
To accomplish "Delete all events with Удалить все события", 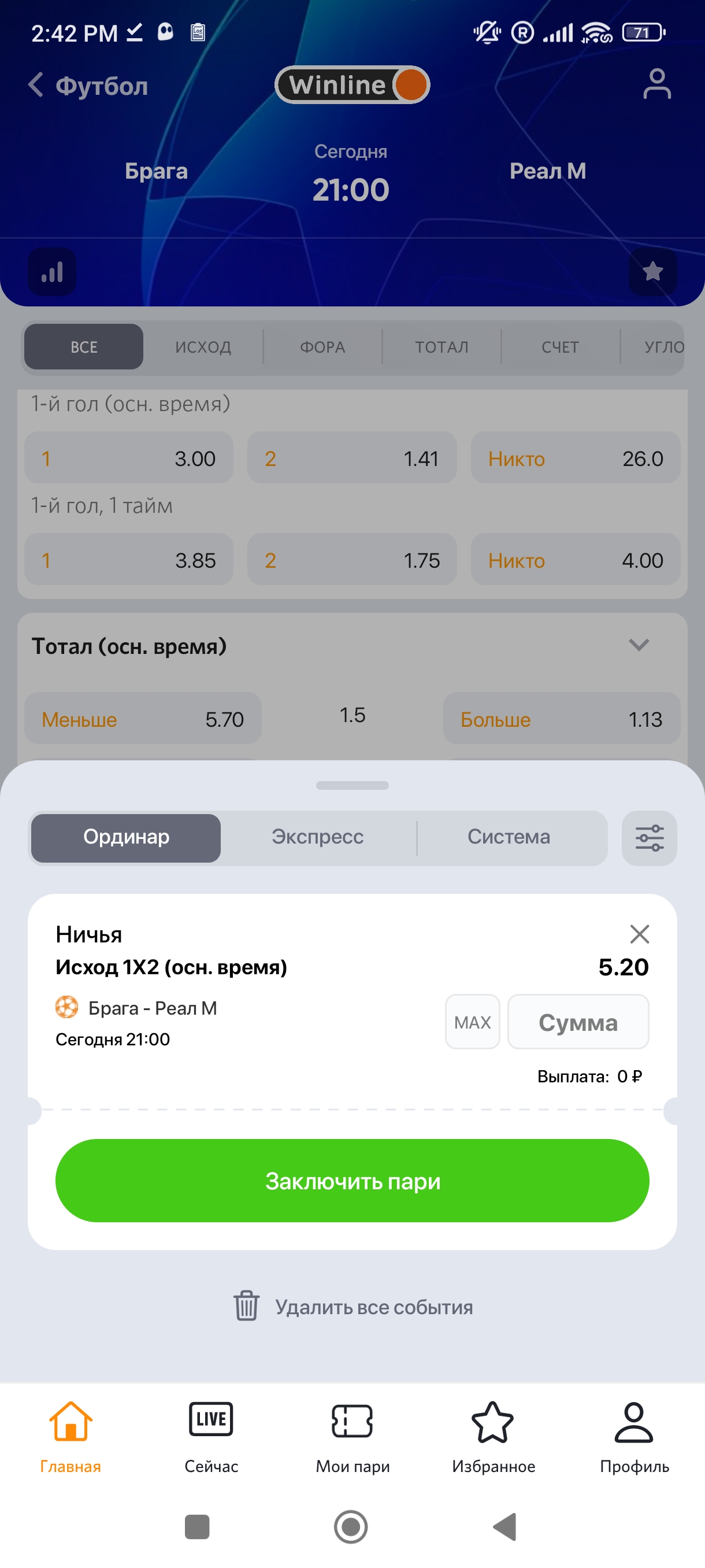I will pos(353,1307).
